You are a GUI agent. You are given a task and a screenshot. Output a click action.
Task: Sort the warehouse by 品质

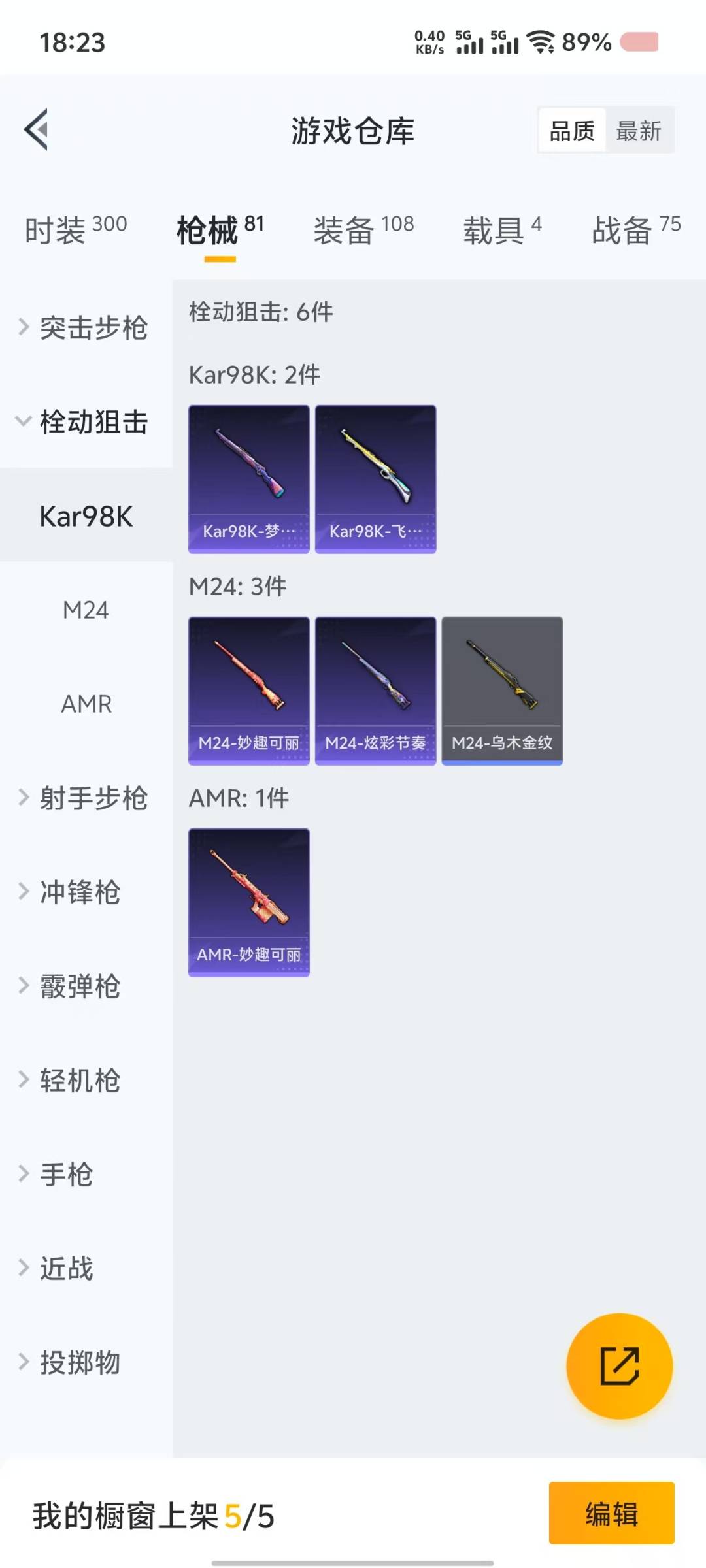click(572, 131)
